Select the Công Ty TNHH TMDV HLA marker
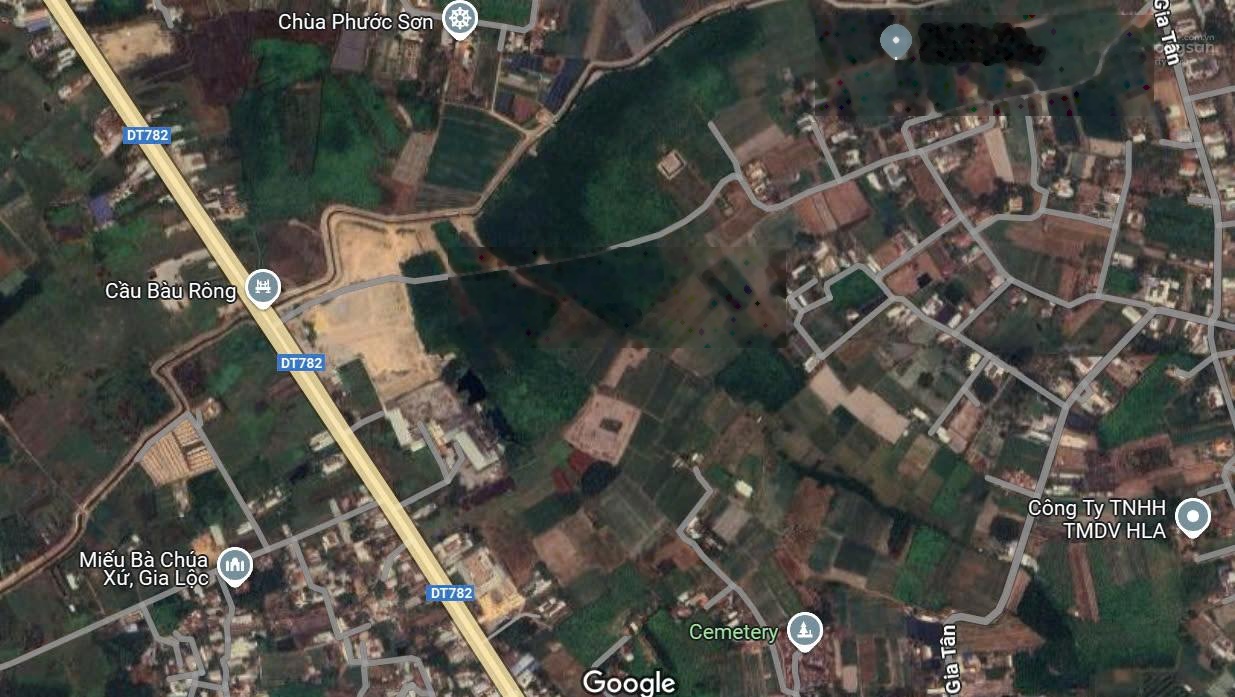The width and height of the screenshot is (1235, 697). 1192,517
